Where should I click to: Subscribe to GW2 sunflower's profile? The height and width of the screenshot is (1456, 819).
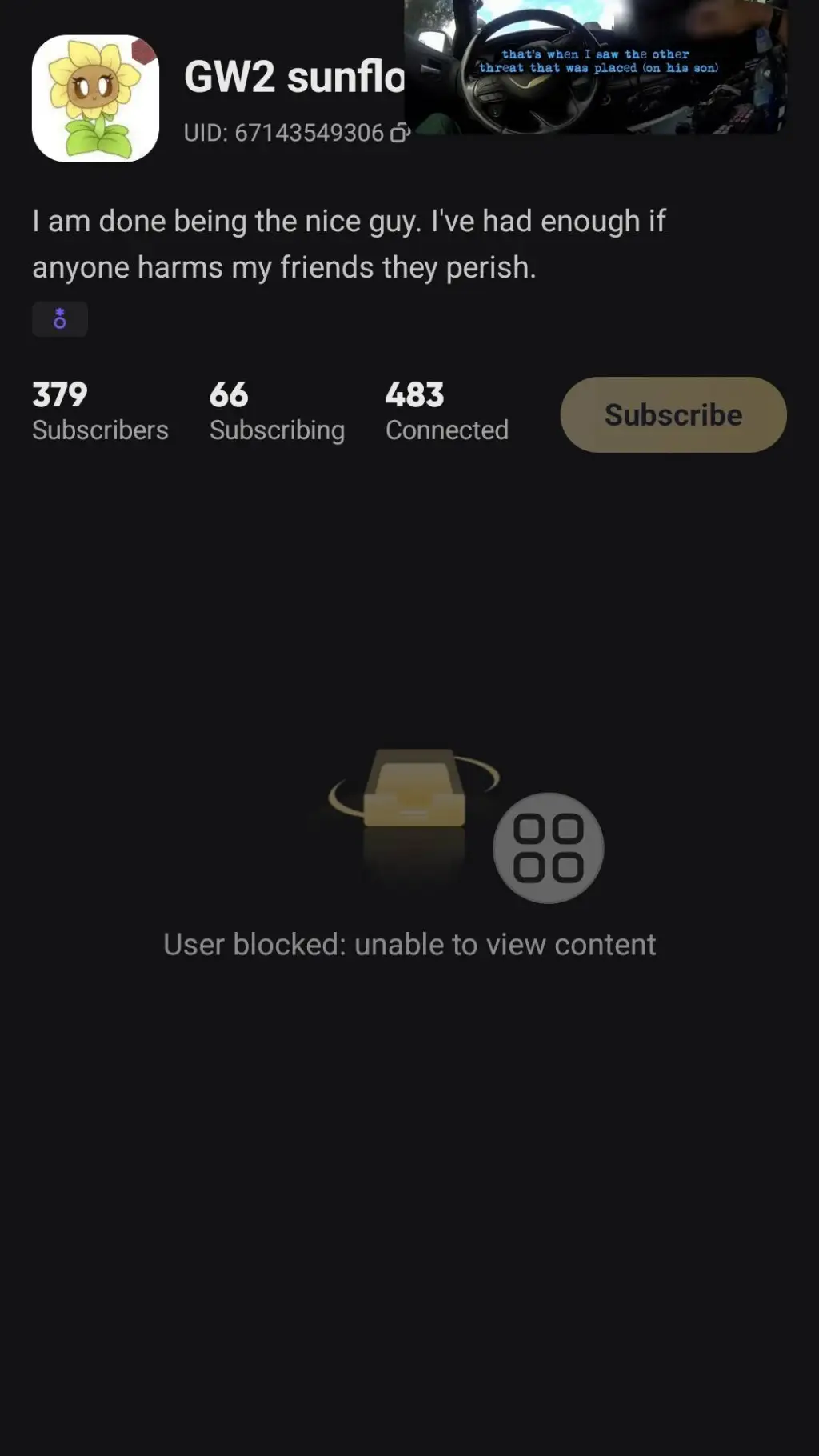click(673, 414)
